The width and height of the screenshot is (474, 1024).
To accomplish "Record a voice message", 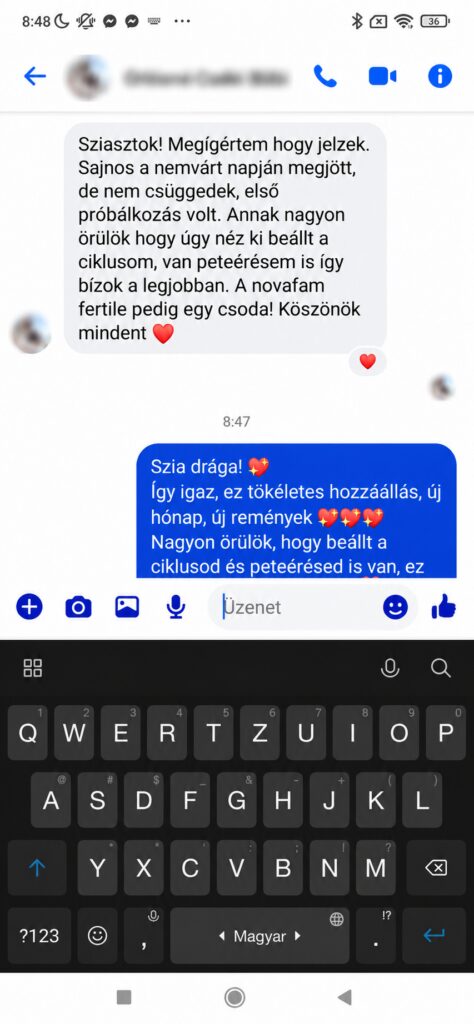I will 175,607.
